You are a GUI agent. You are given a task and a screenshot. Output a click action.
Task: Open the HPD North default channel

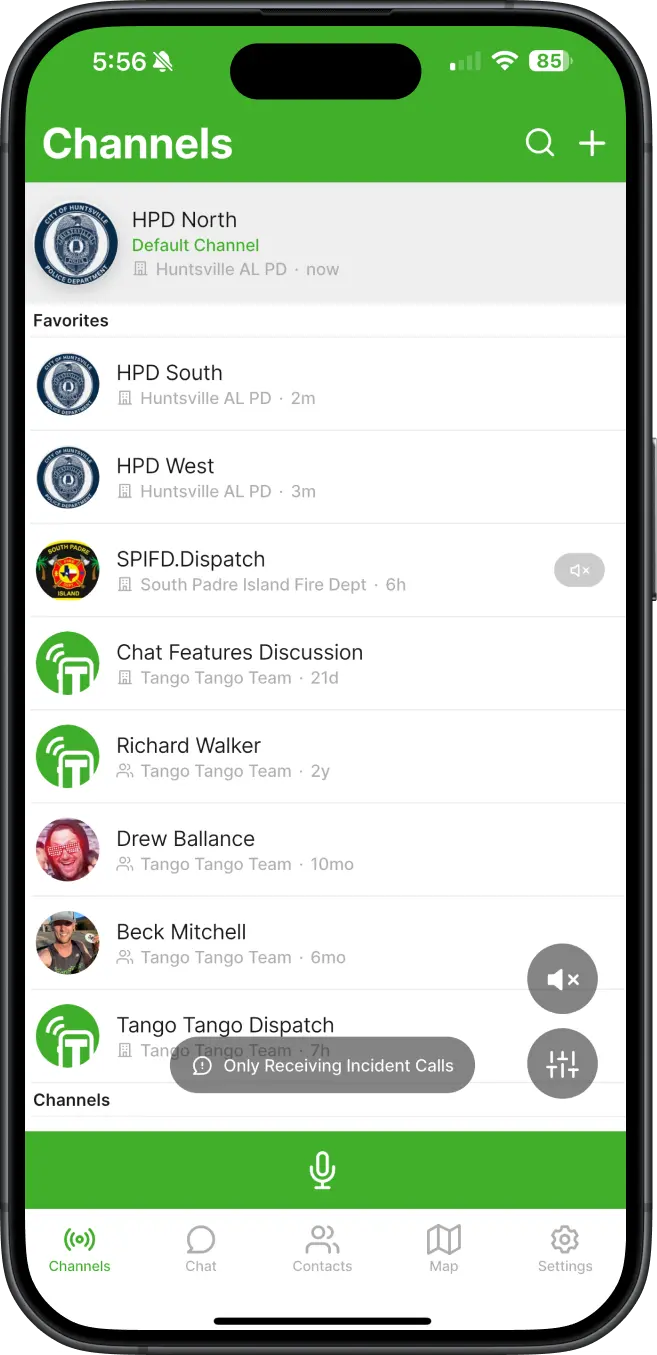(x=326, y=244)
